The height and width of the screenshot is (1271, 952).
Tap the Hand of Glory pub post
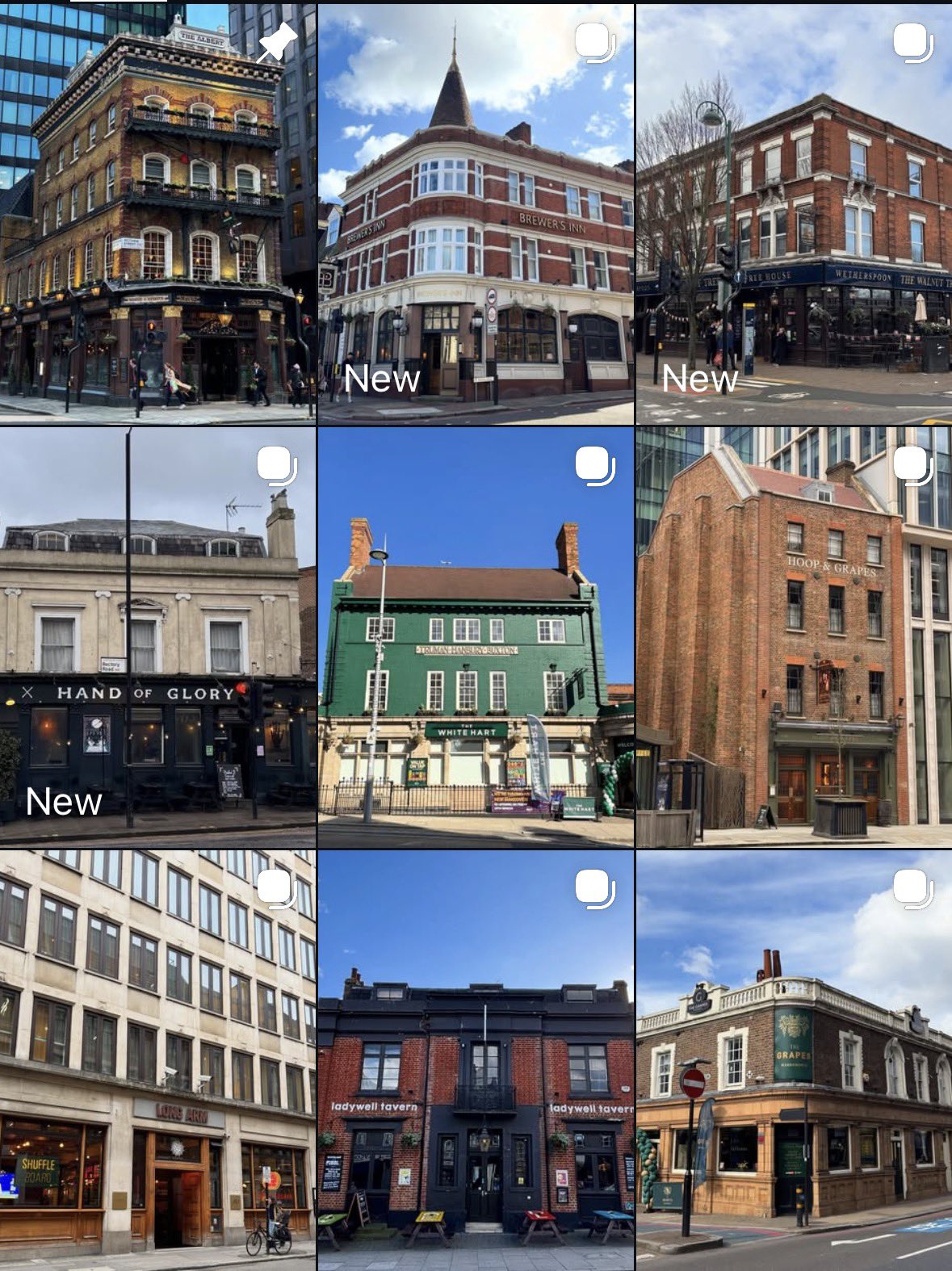157,637
